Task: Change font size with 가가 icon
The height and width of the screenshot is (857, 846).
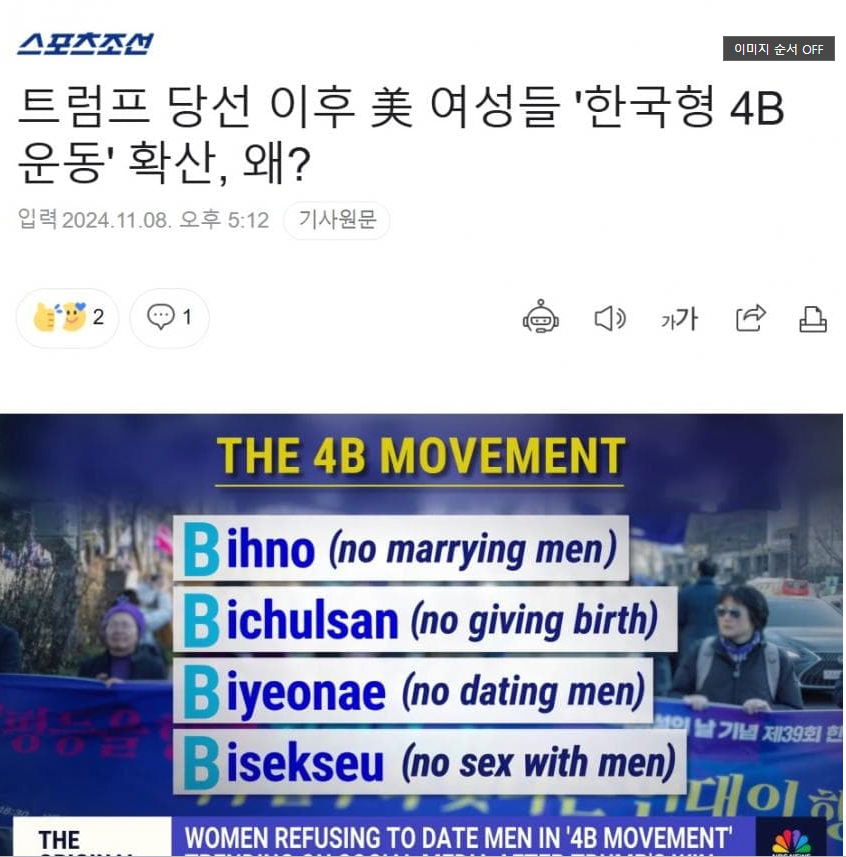Action: [679, 319]
